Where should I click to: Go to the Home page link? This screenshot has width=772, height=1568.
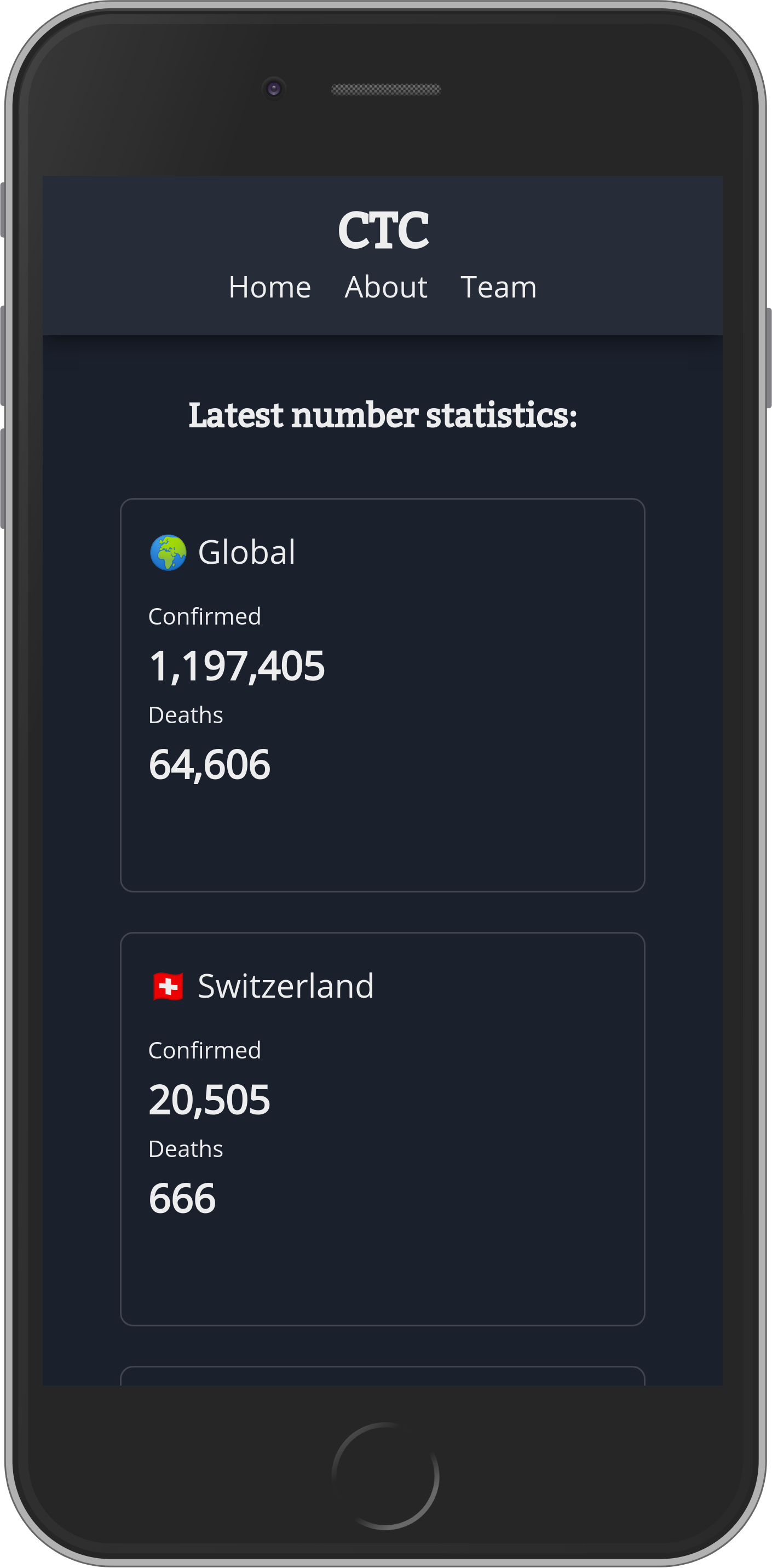click(x=269, y=287)
